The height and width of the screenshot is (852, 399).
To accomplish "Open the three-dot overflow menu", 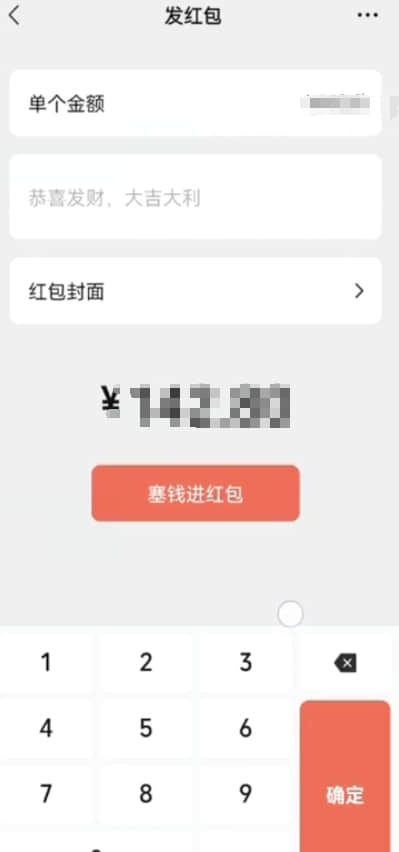I will [x=367, y=15].
